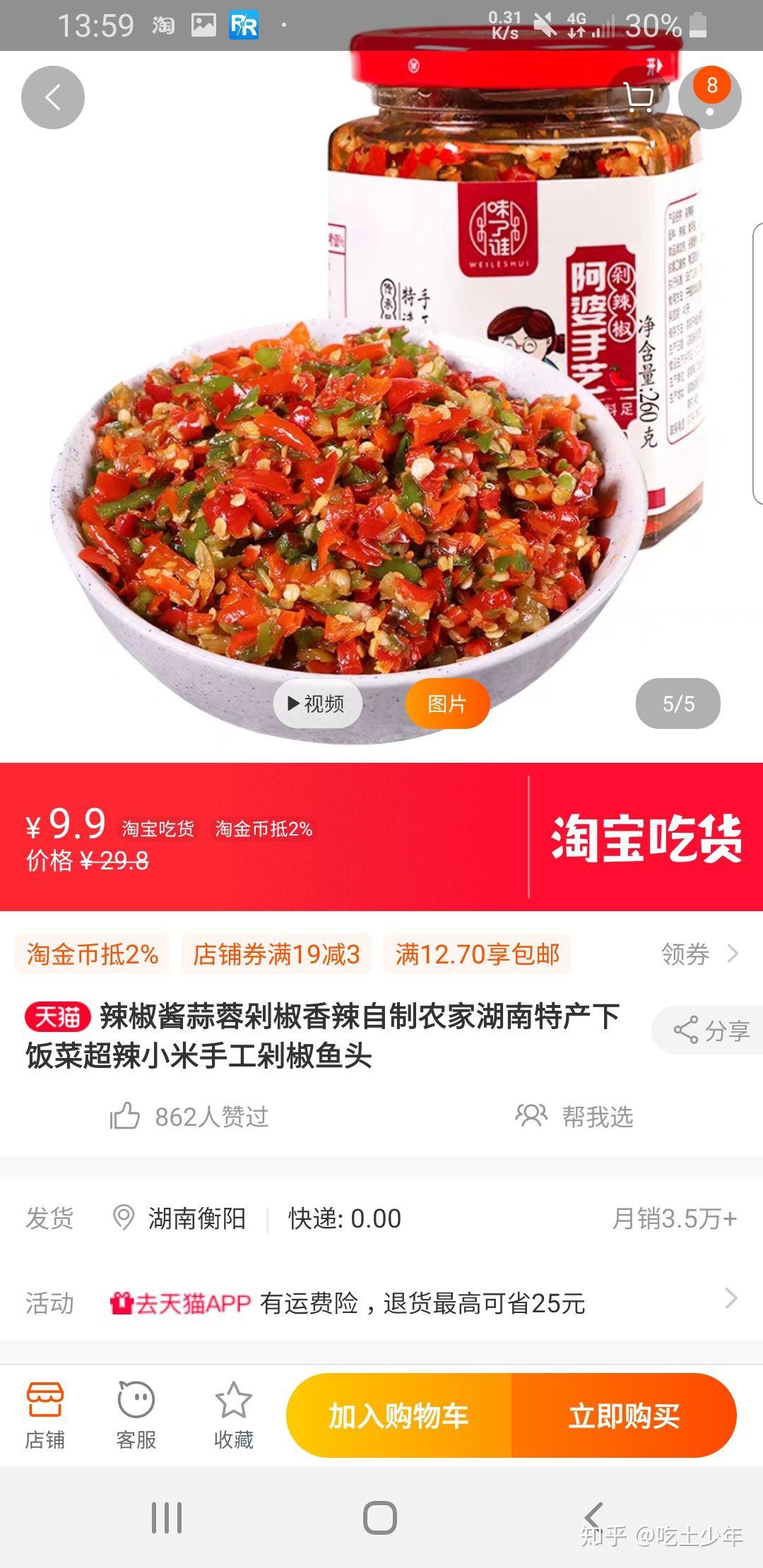Open 帮我选 to ask friends
The width and height of the screenshot is (763, 1568).
574,1117
